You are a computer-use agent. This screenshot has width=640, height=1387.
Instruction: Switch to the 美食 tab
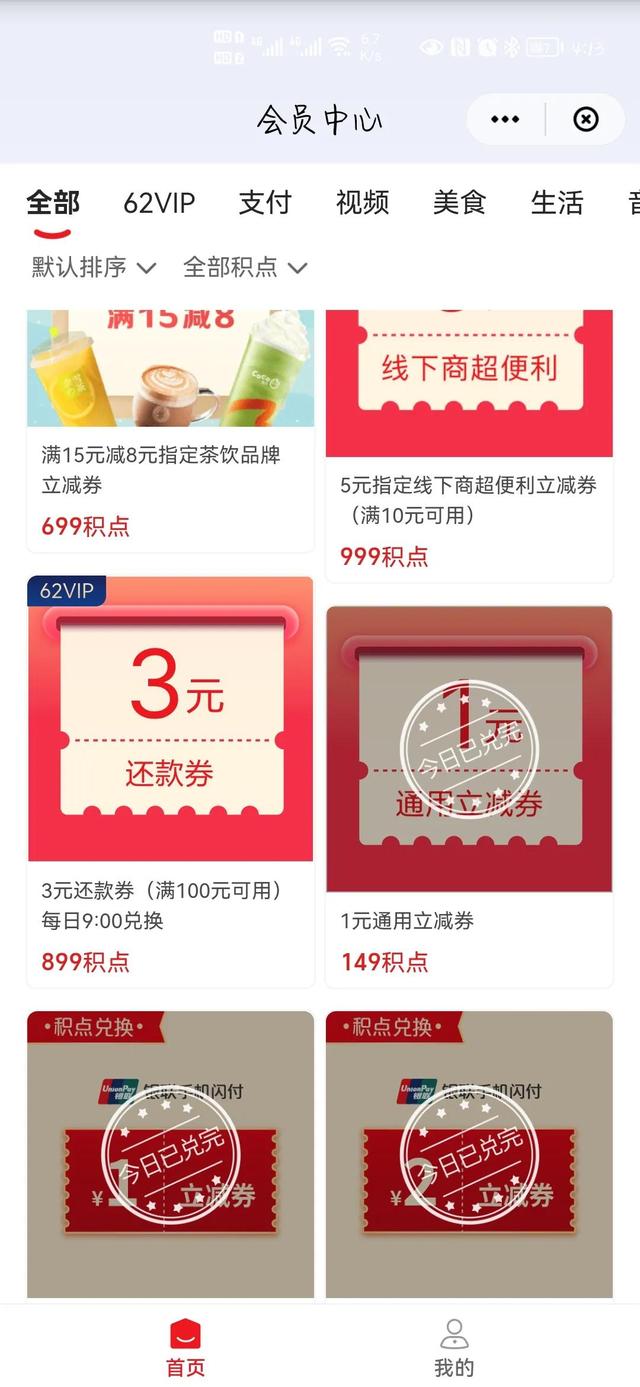coord(459,203)
